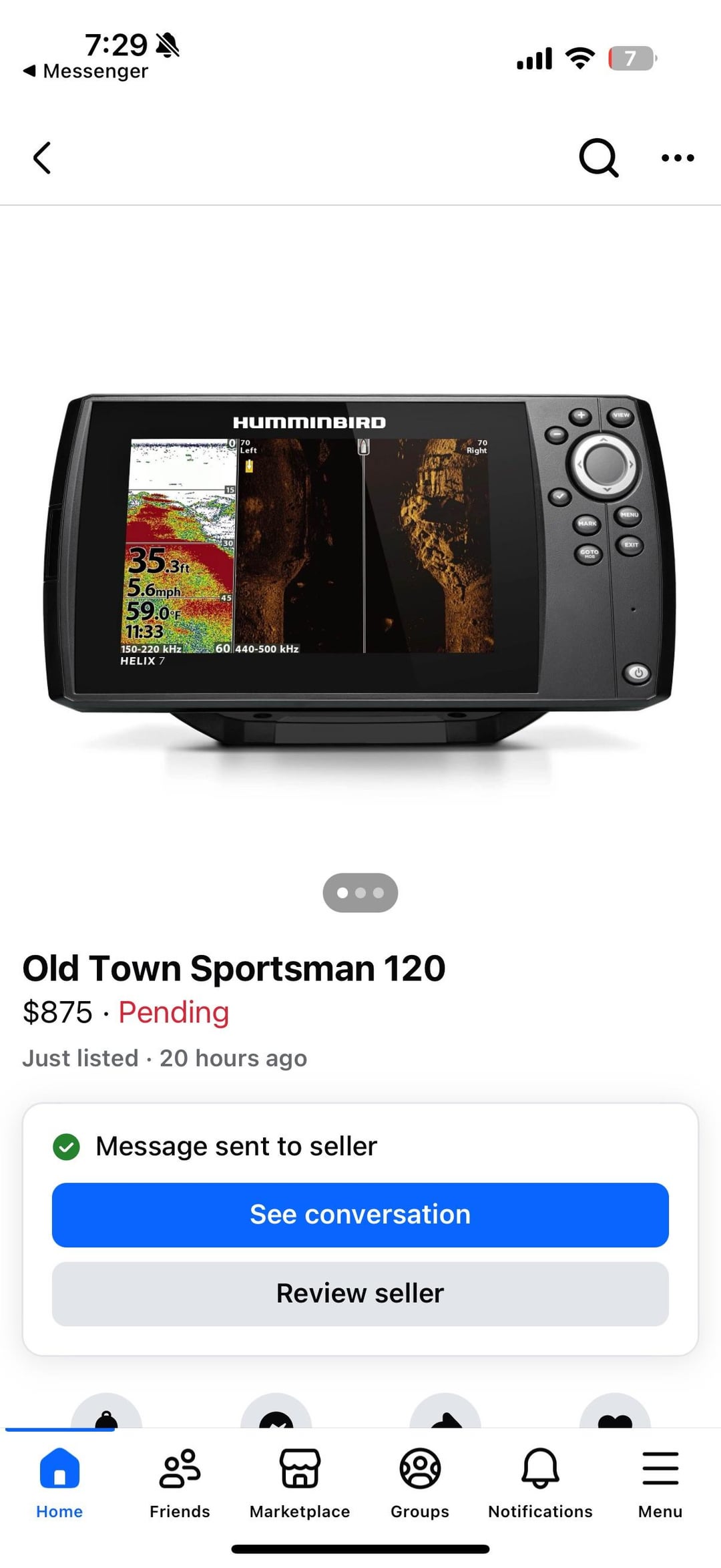721x1568 pixels.
Task: Tap the See conversation button
Action: click(360, 1215)
